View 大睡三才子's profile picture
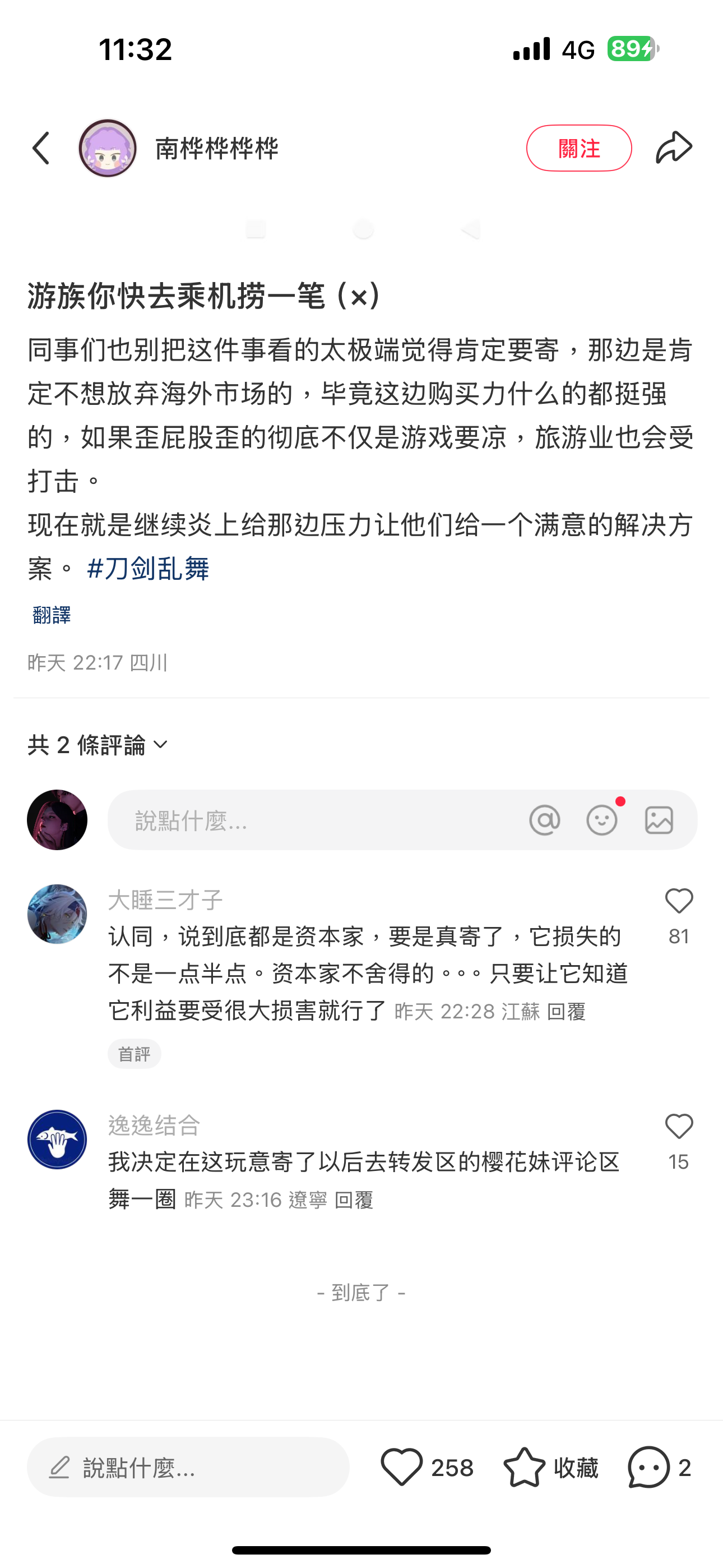Viewport: 723px width, 1568px height. click(x=57, y=914)
